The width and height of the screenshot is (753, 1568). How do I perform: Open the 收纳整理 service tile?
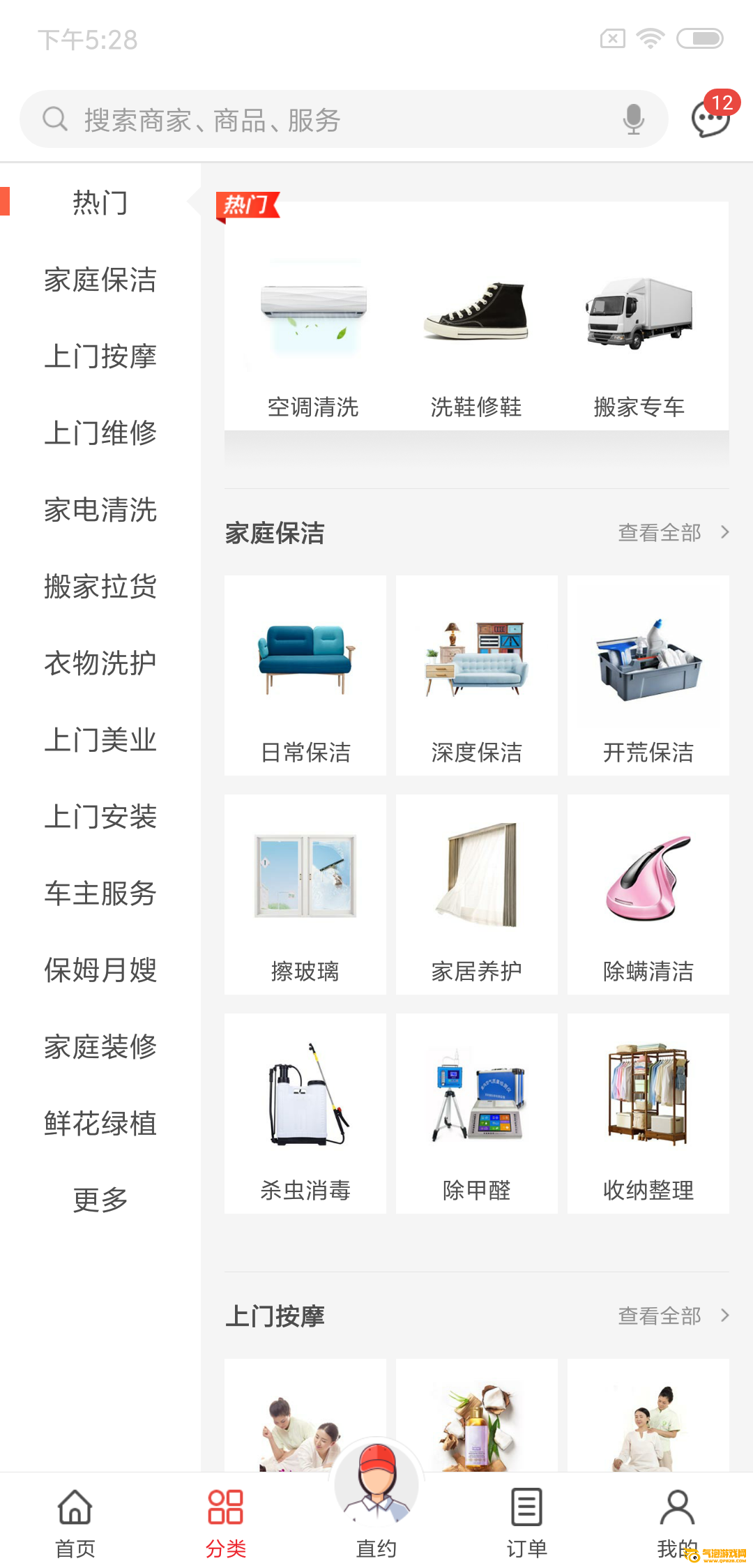click(x=648, y=1113)
